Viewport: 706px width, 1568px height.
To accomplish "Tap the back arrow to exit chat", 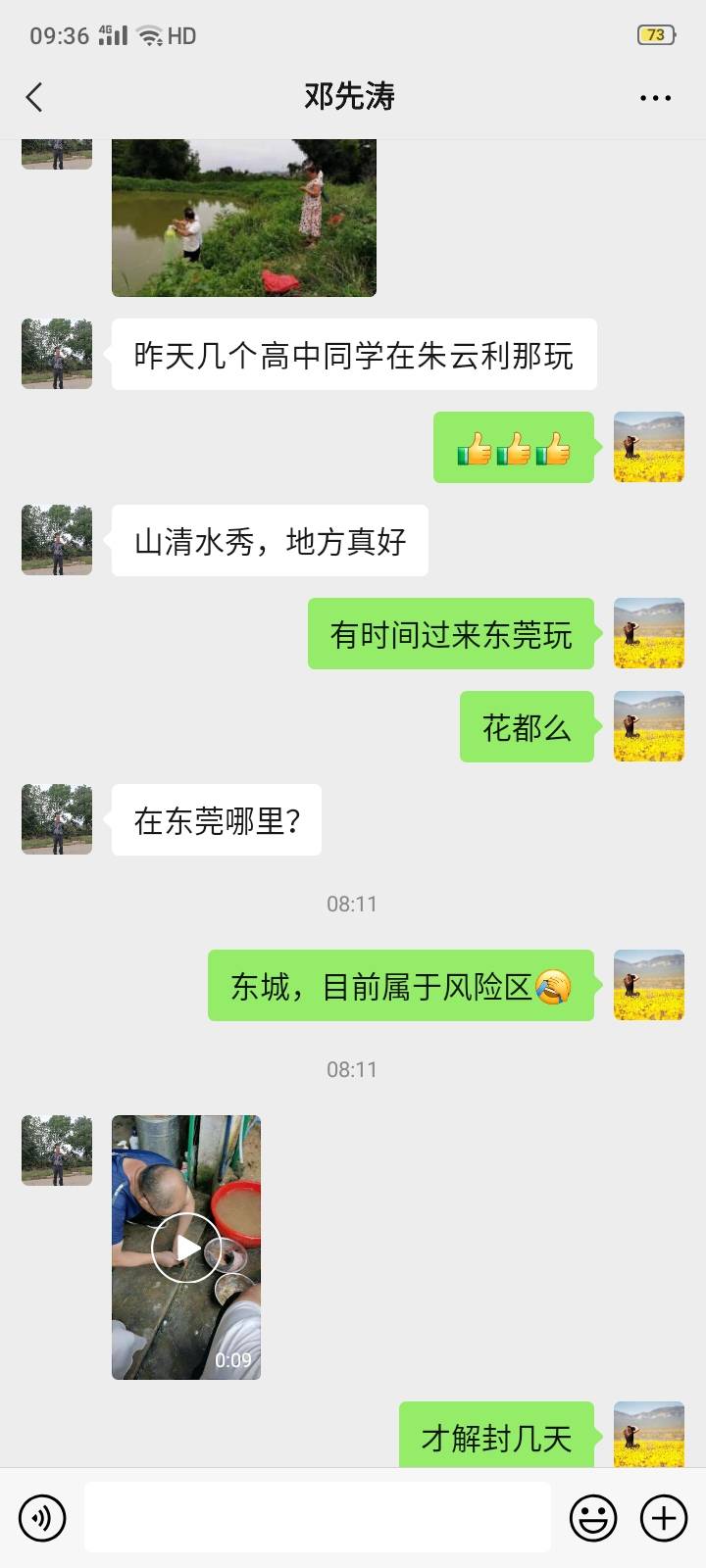I will pyautogui.click(x=34, y=97).
